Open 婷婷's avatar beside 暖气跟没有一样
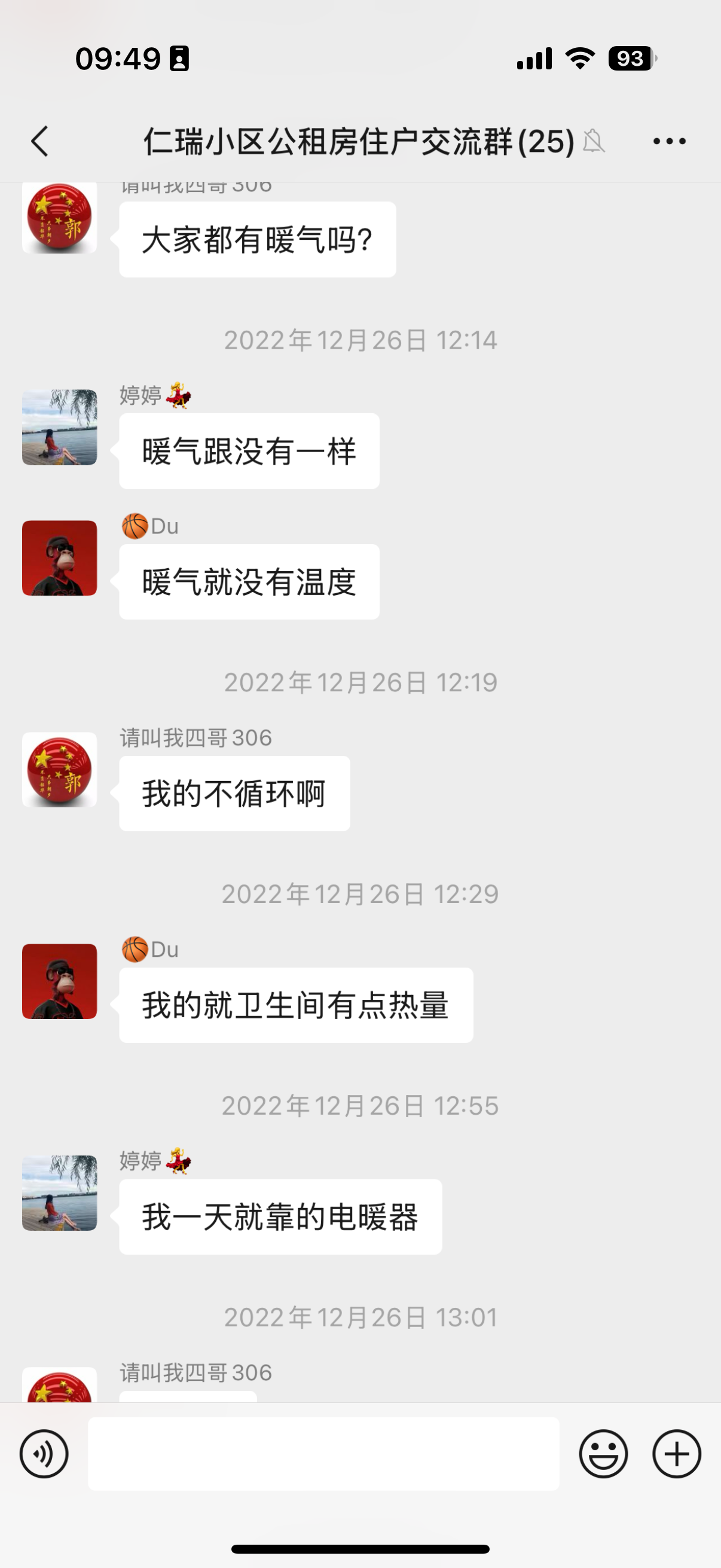 click(x=60, y=428)
